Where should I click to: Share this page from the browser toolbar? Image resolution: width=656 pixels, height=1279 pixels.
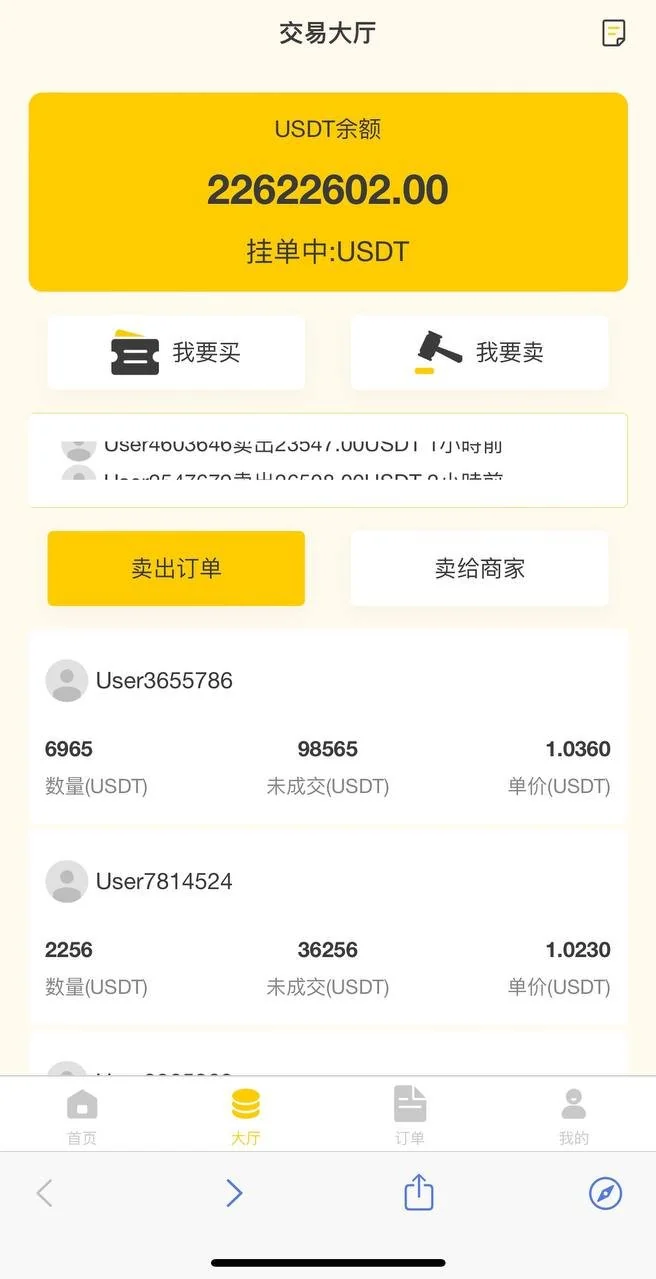click(x=419, y=1192)
